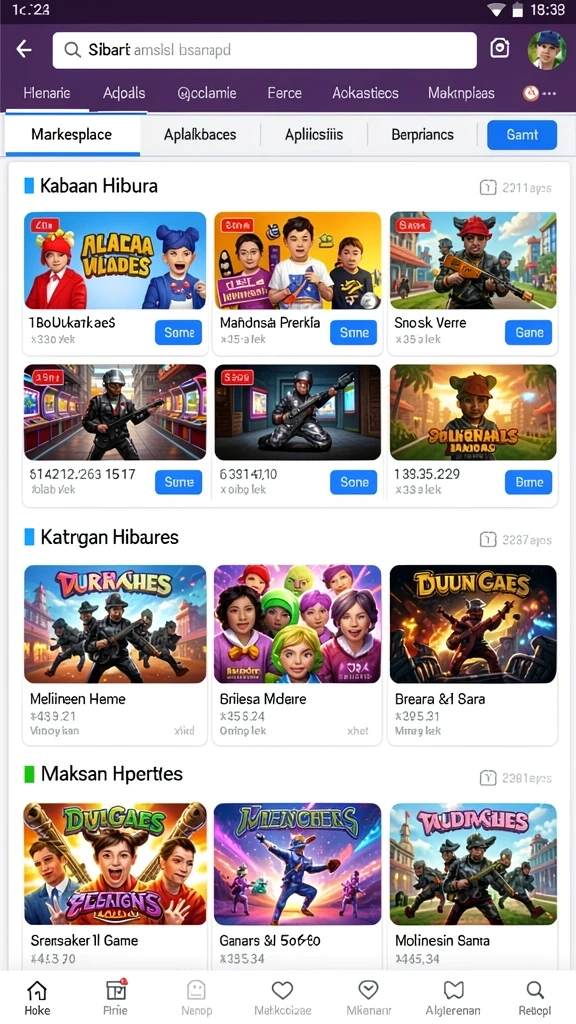Viewport: 576px width, 1024px height.
Task: Open the Breara & Sara game card
Action: click(x=473, y=655)
